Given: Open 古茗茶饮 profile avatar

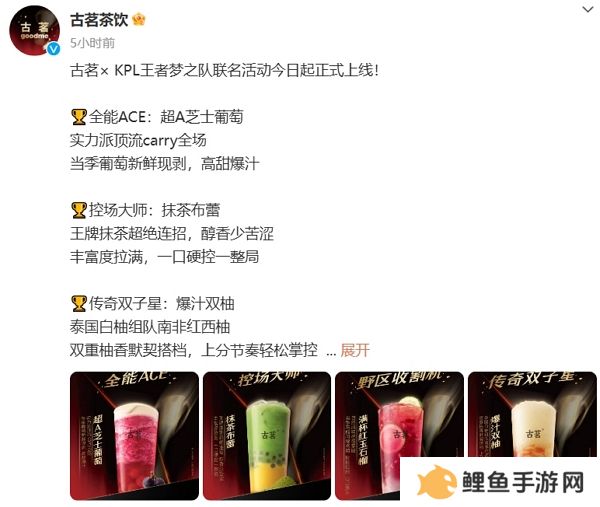Looking at the screenshot, I should [35, 30].
